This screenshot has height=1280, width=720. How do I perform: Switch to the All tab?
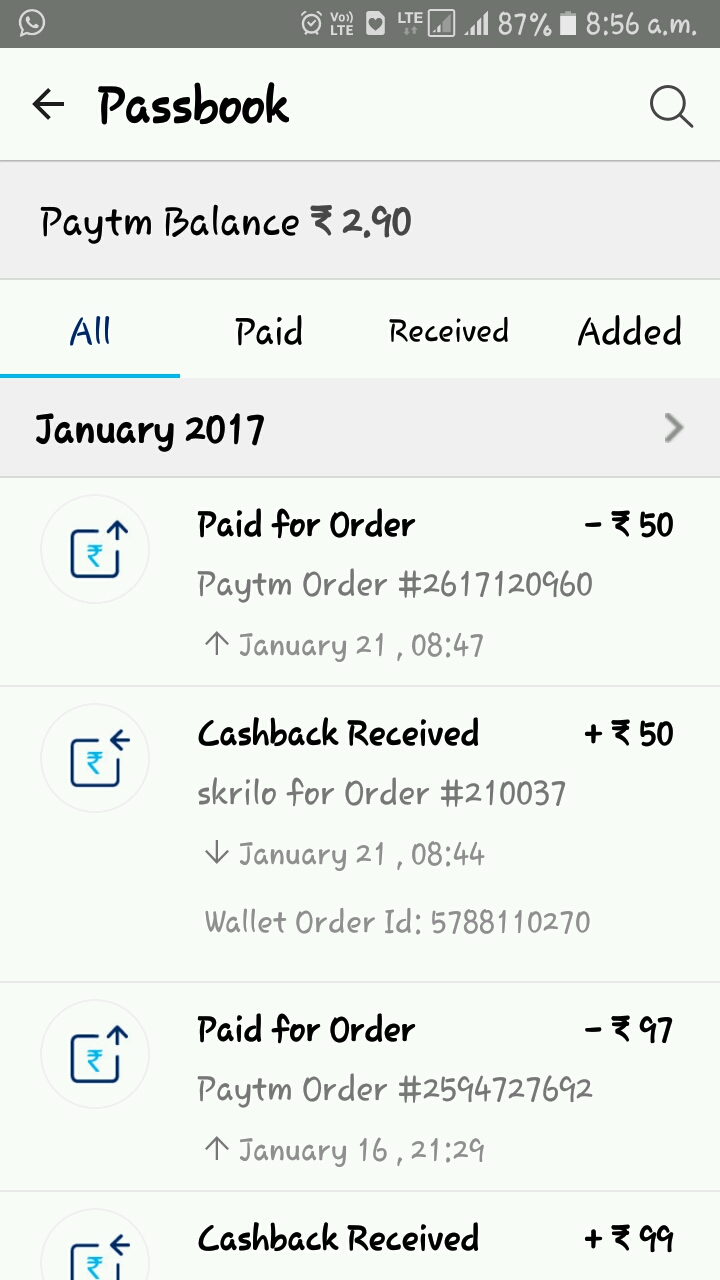click(90, 331)
